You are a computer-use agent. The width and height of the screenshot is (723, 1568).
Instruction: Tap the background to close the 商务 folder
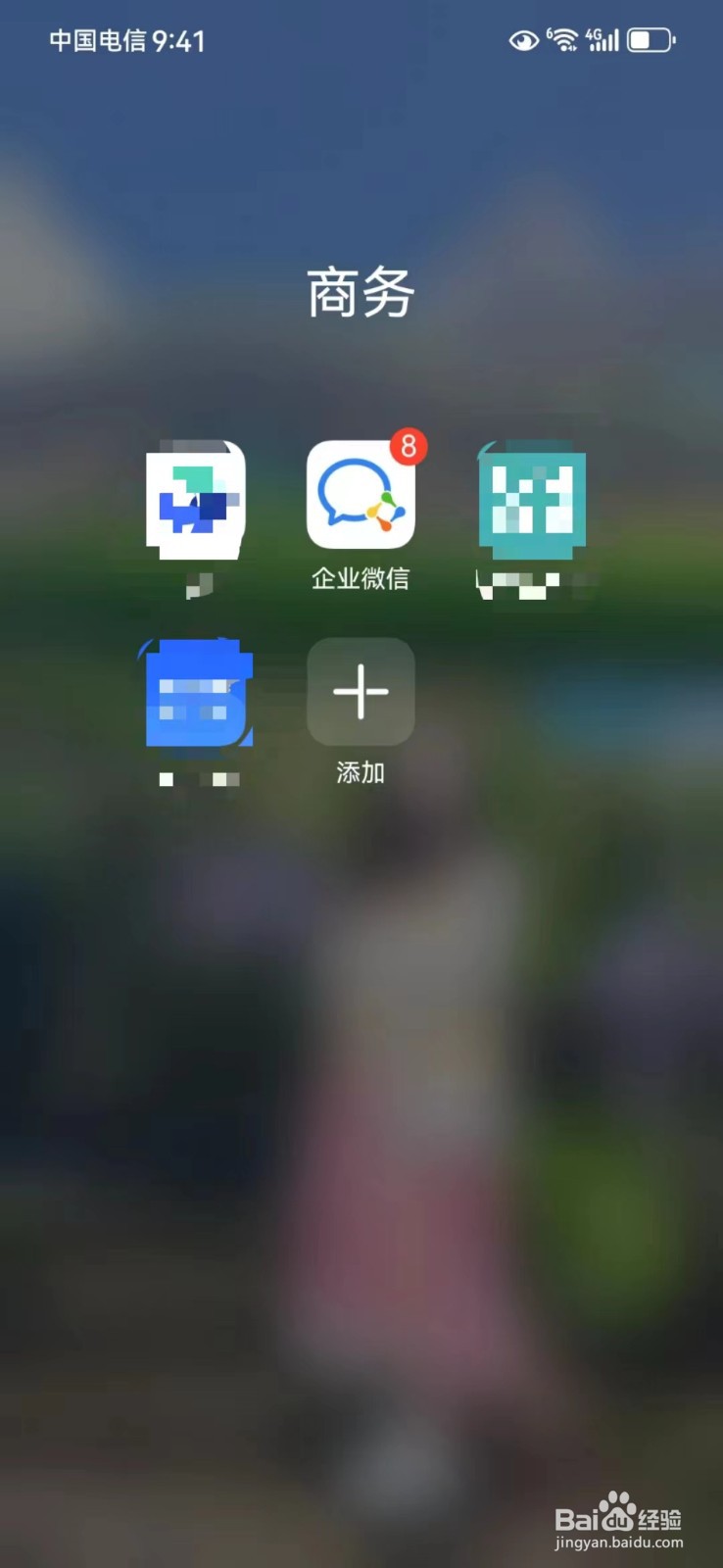point(361,1127)
